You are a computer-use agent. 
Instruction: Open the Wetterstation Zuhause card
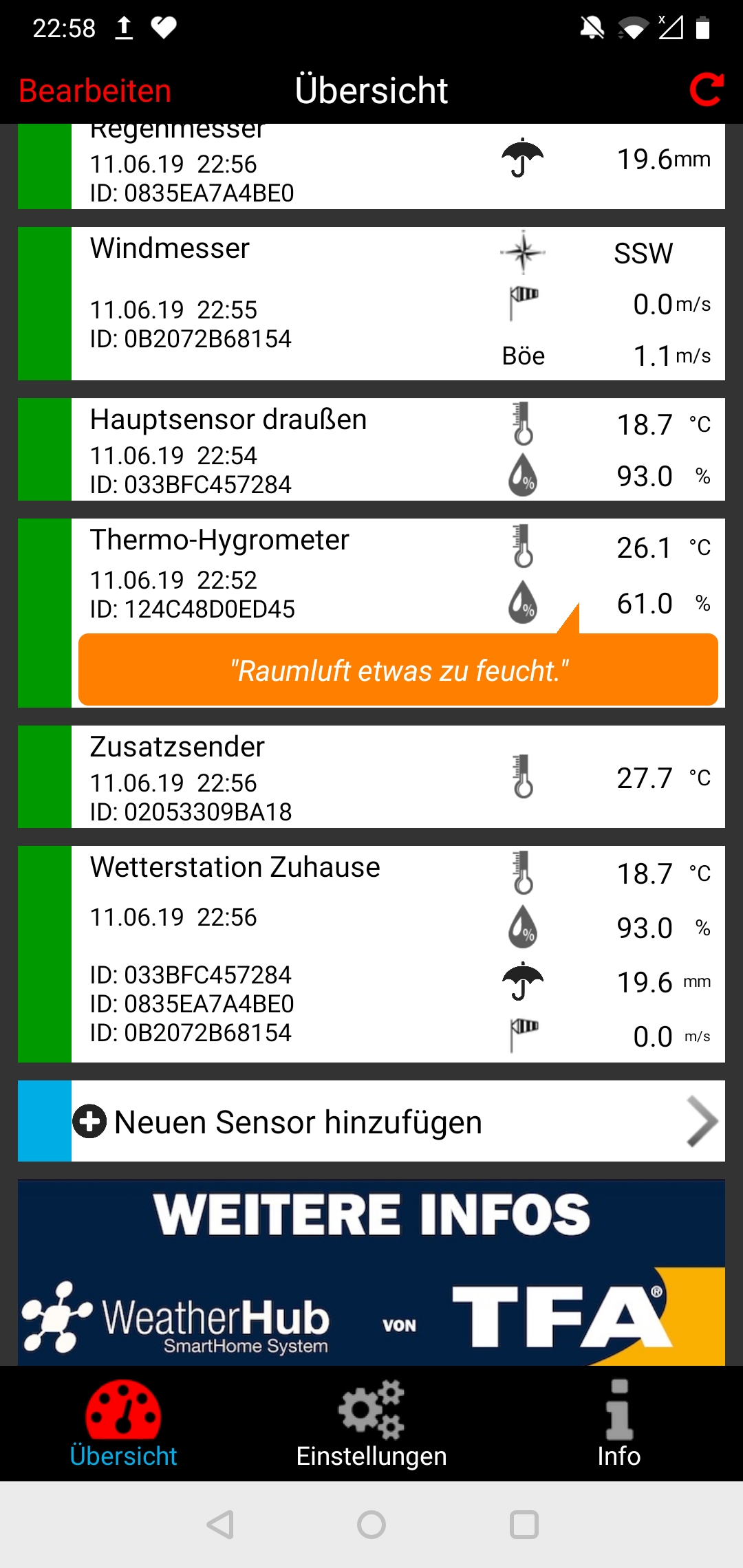371,954
